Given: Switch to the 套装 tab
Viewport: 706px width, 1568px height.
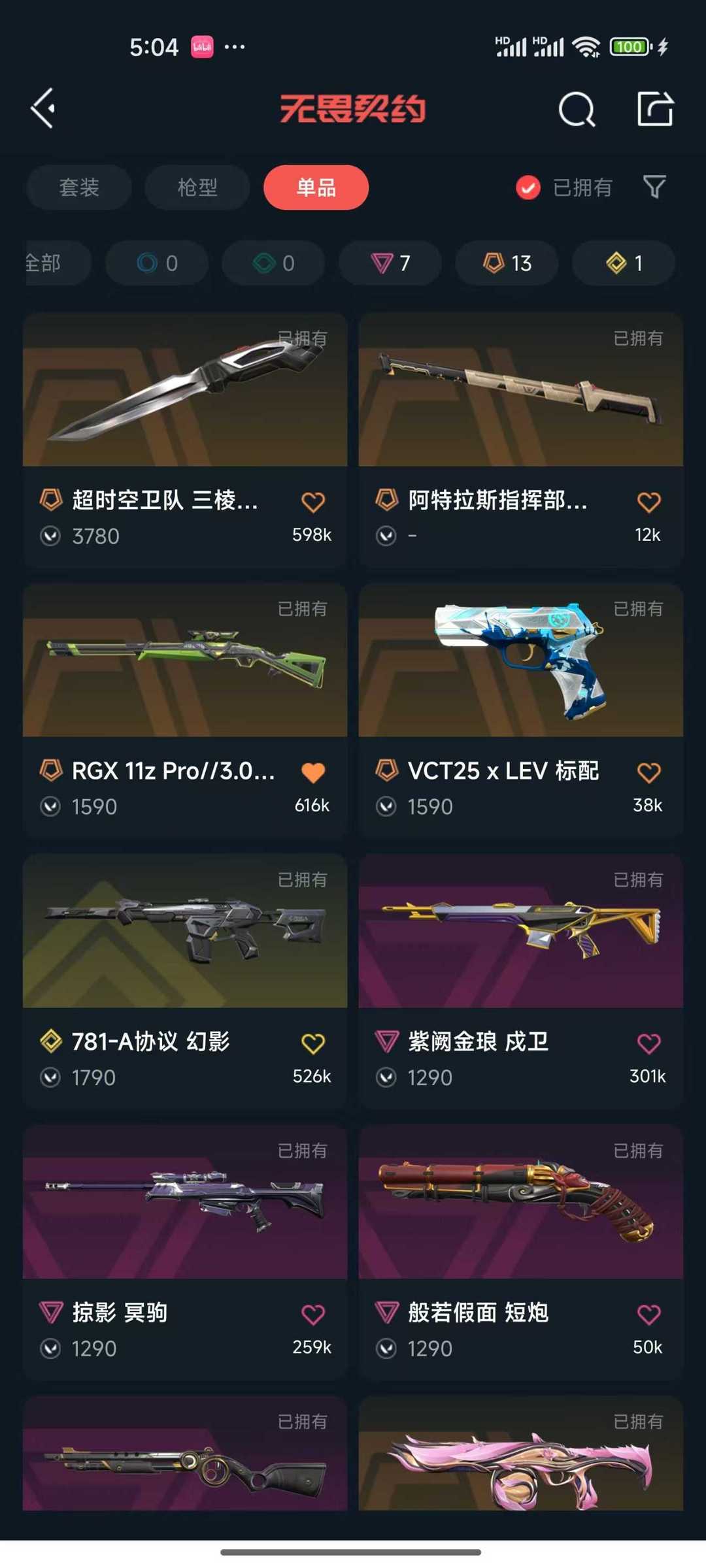Looking at the screenshot, I should coord(77,188).
